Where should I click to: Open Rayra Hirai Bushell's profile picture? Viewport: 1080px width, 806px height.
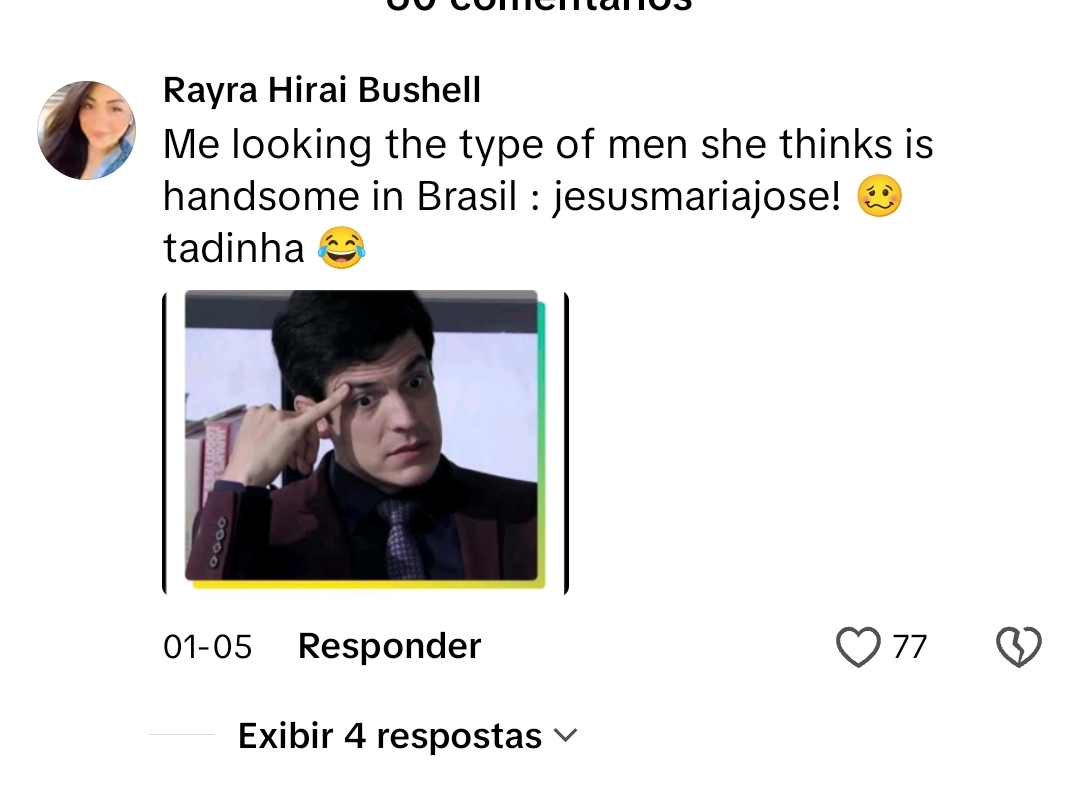(x=86, y=130)
